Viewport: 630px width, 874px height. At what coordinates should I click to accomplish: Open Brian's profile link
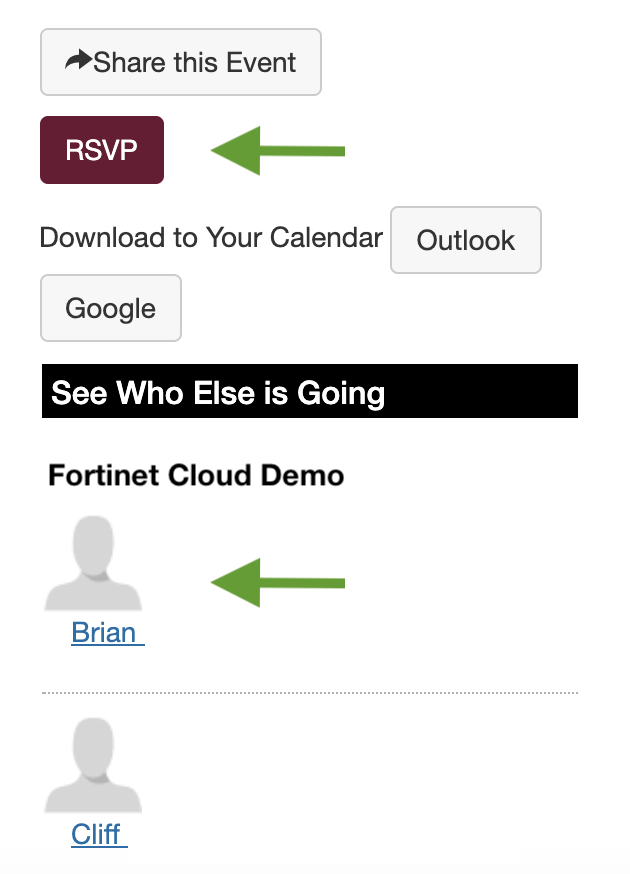click(105, 633)
